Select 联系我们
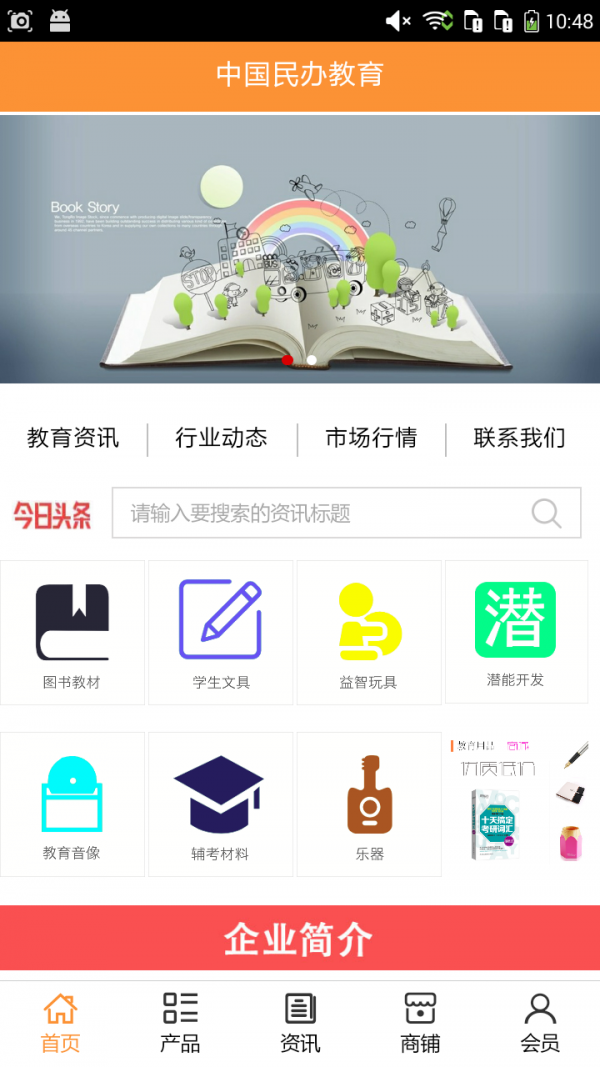 coord(519,438)
